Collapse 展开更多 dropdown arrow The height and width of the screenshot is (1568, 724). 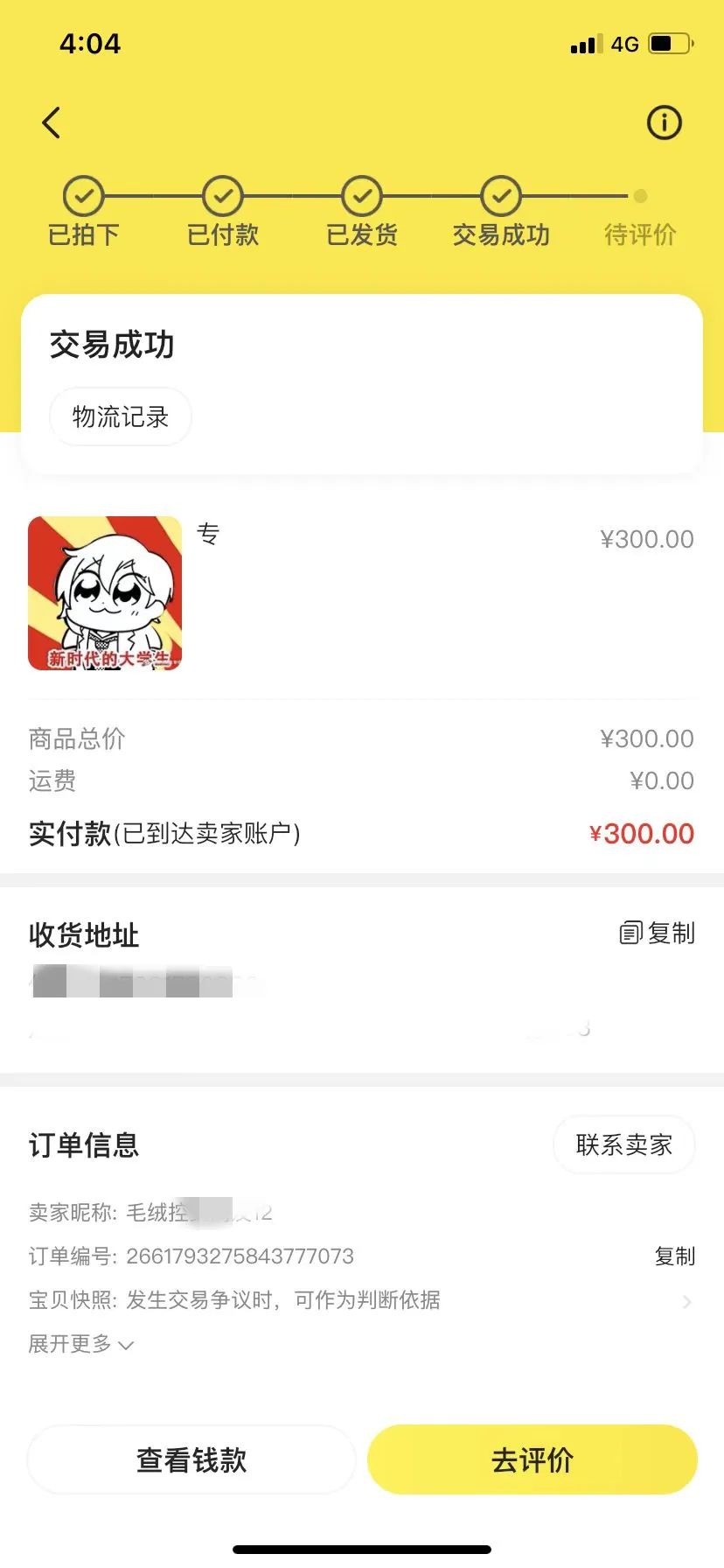click(125, 1345)
